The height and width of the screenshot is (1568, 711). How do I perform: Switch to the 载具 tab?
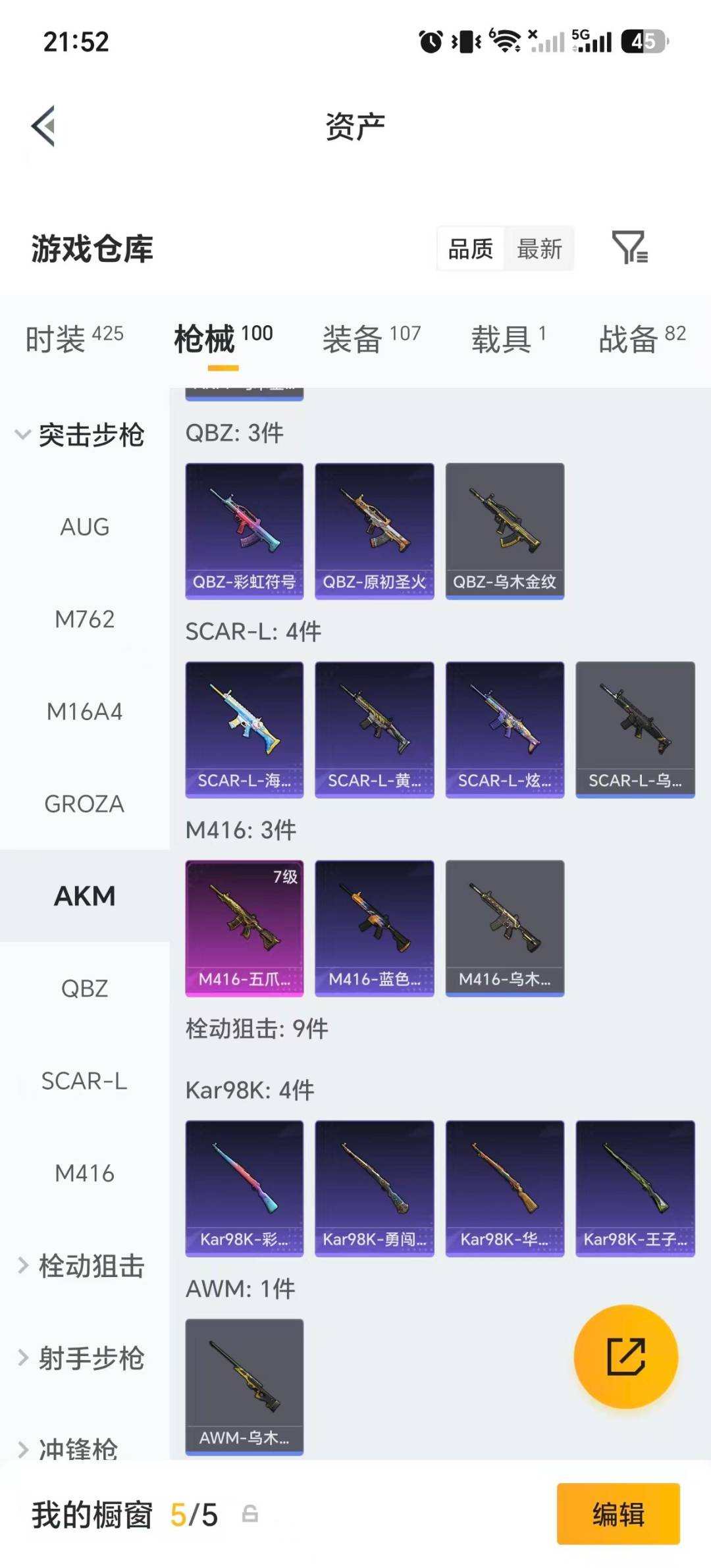(x=508, y=338)
